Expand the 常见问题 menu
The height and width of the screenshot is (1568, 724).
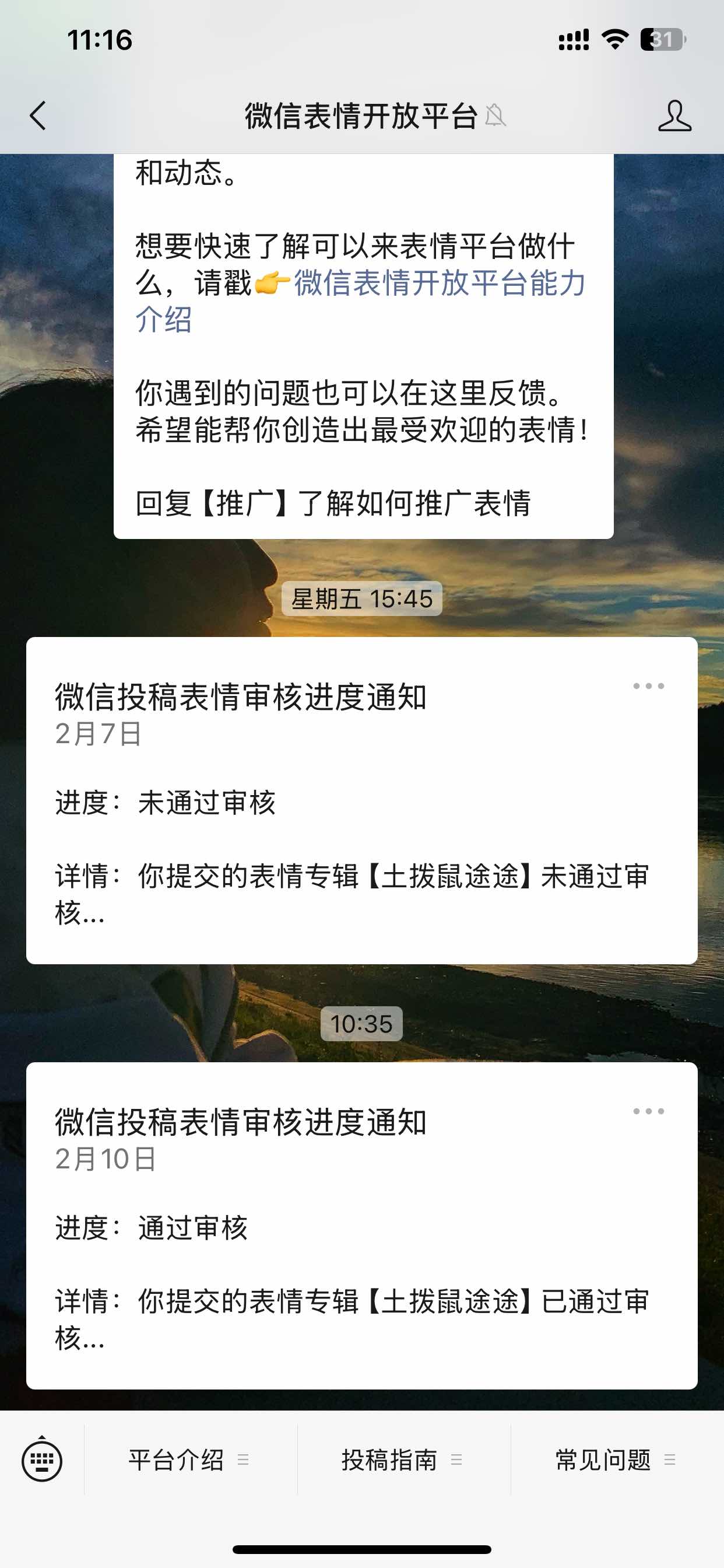pos(616,1459)
